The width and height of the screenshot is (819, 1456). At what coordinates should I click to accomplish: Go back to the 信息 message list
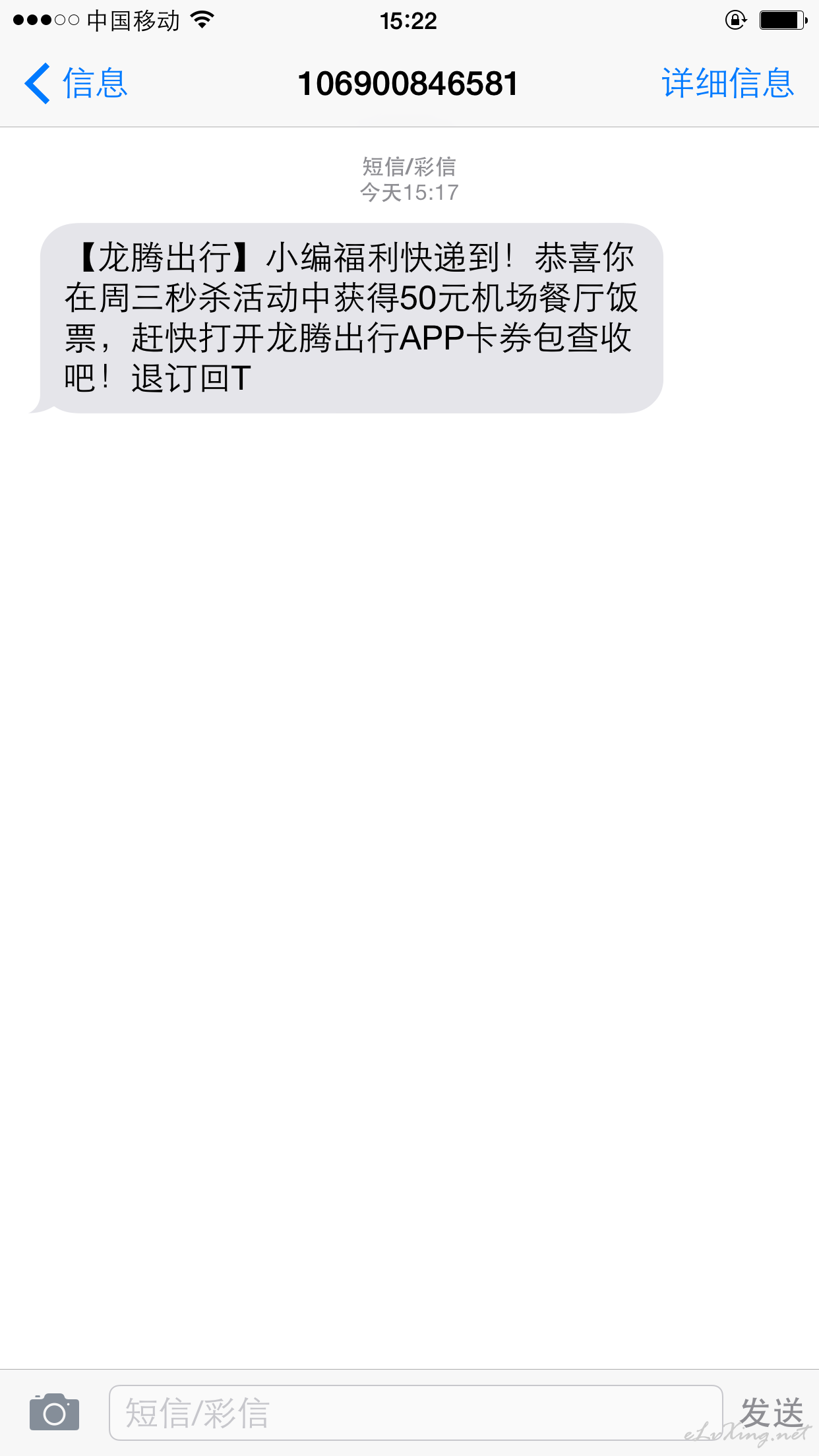(x=76, y=83)
